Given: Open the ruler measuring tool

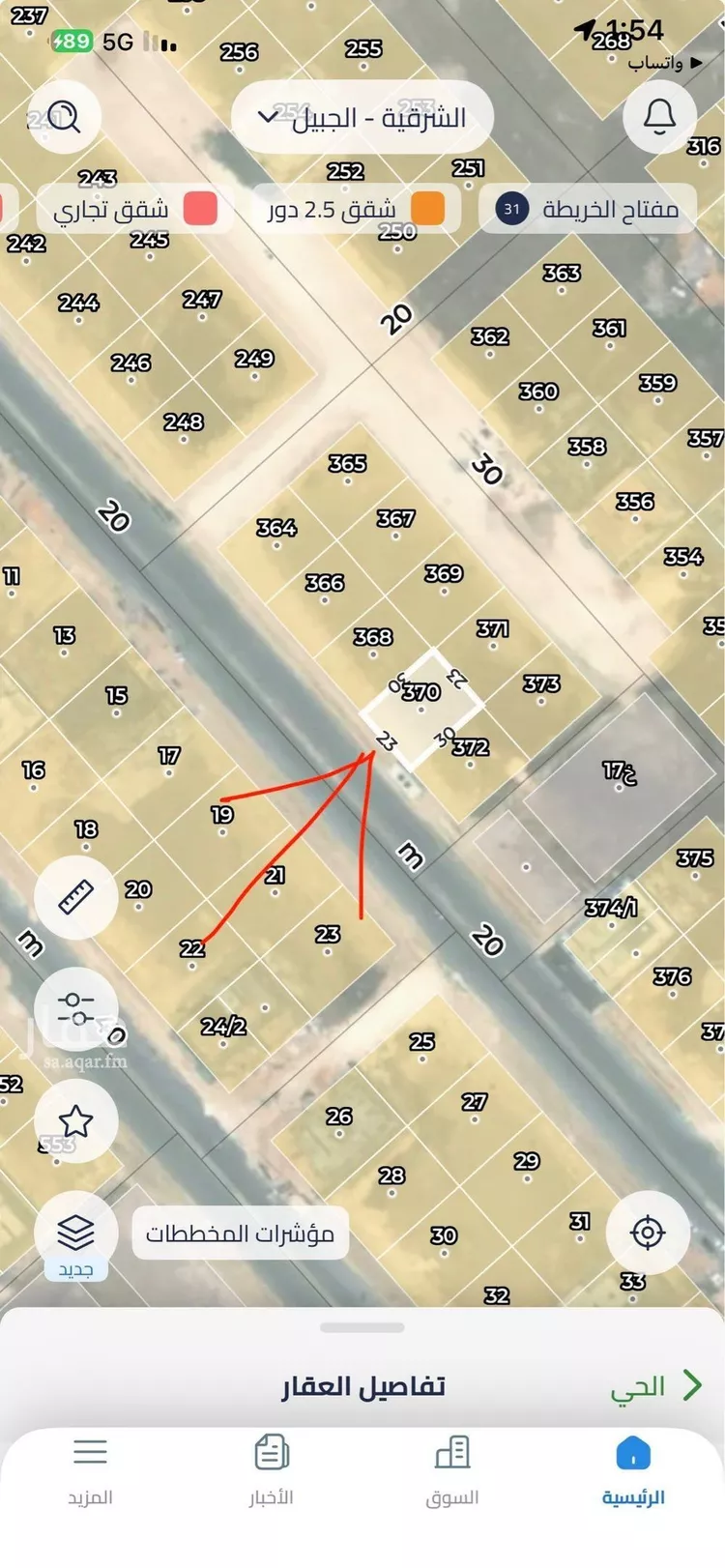Looking at the screenshot, I should (75, 897).
